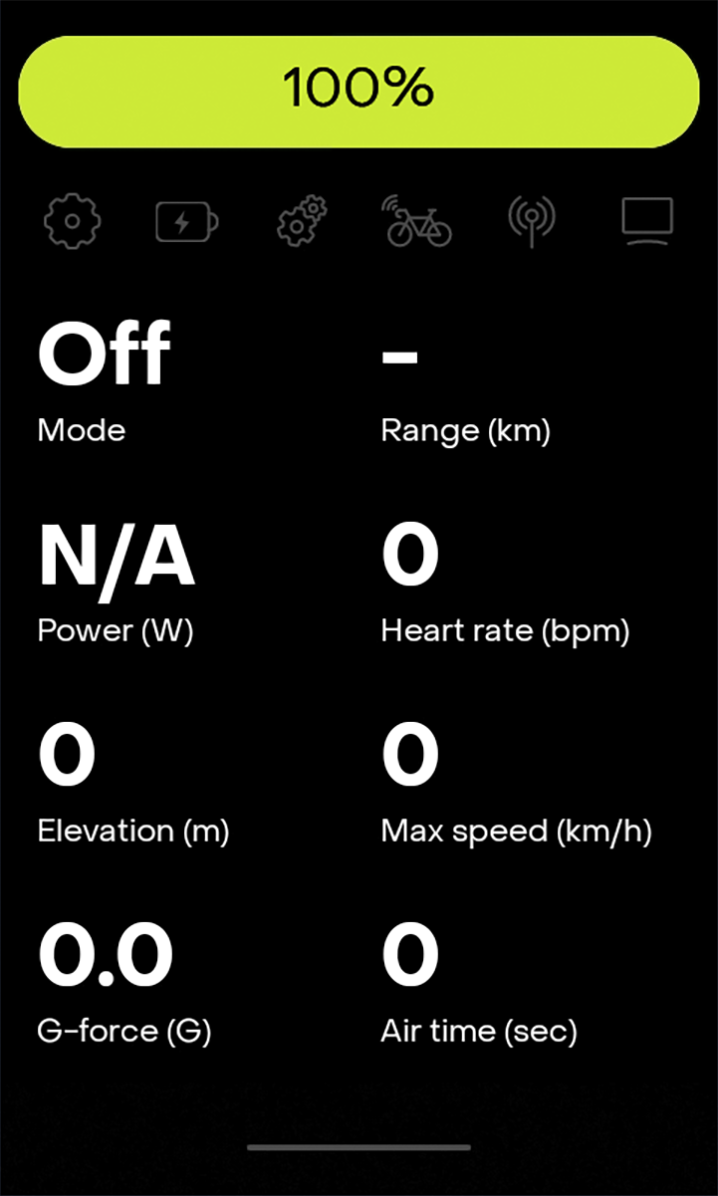Image resolution: width=718 pixels, height=1196 pixels.
Task: Tap the double-gears tuning icon
Action: tap(302, 221)
